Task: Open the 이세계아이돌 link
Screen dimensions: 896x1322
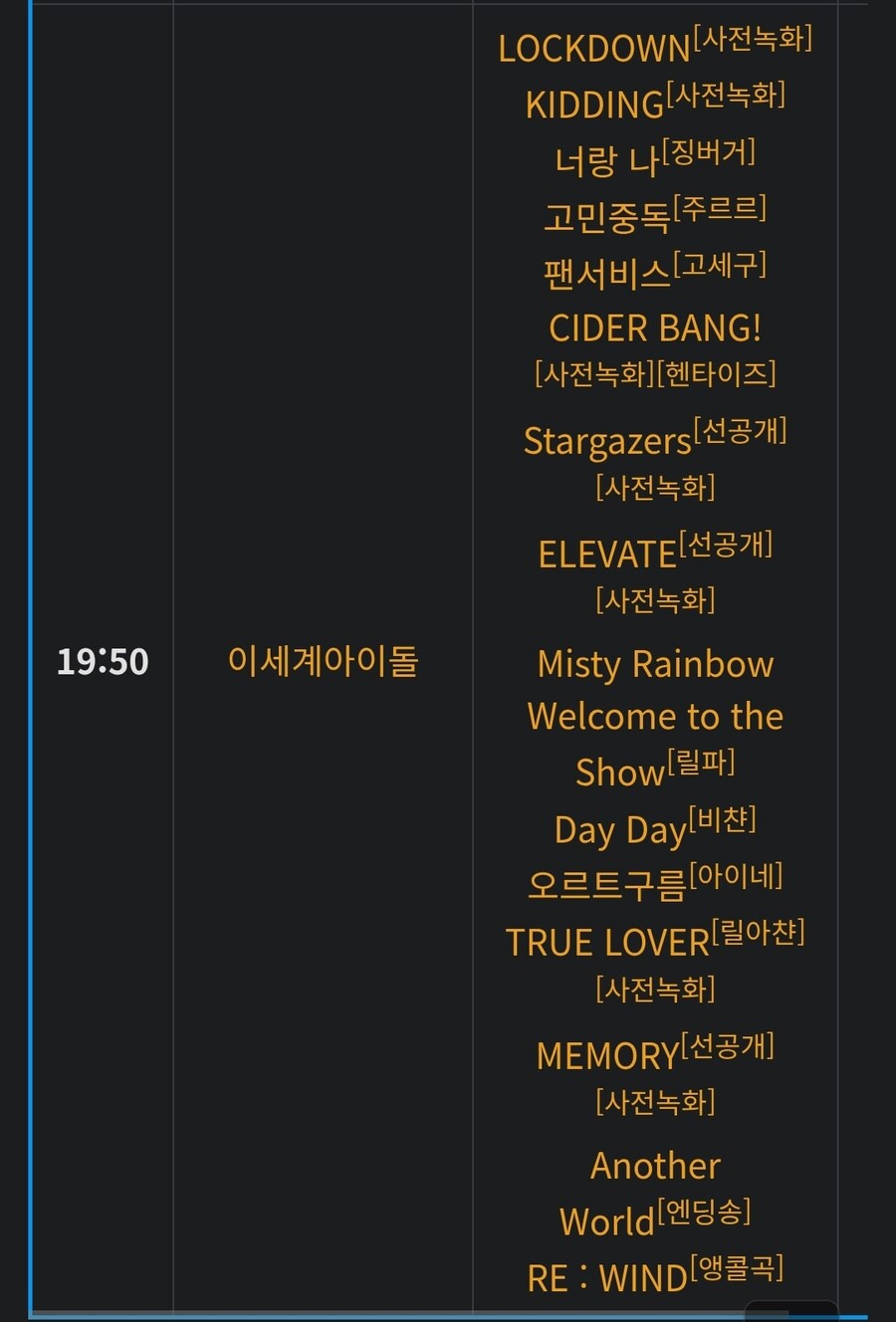Action: click(323, 661)
